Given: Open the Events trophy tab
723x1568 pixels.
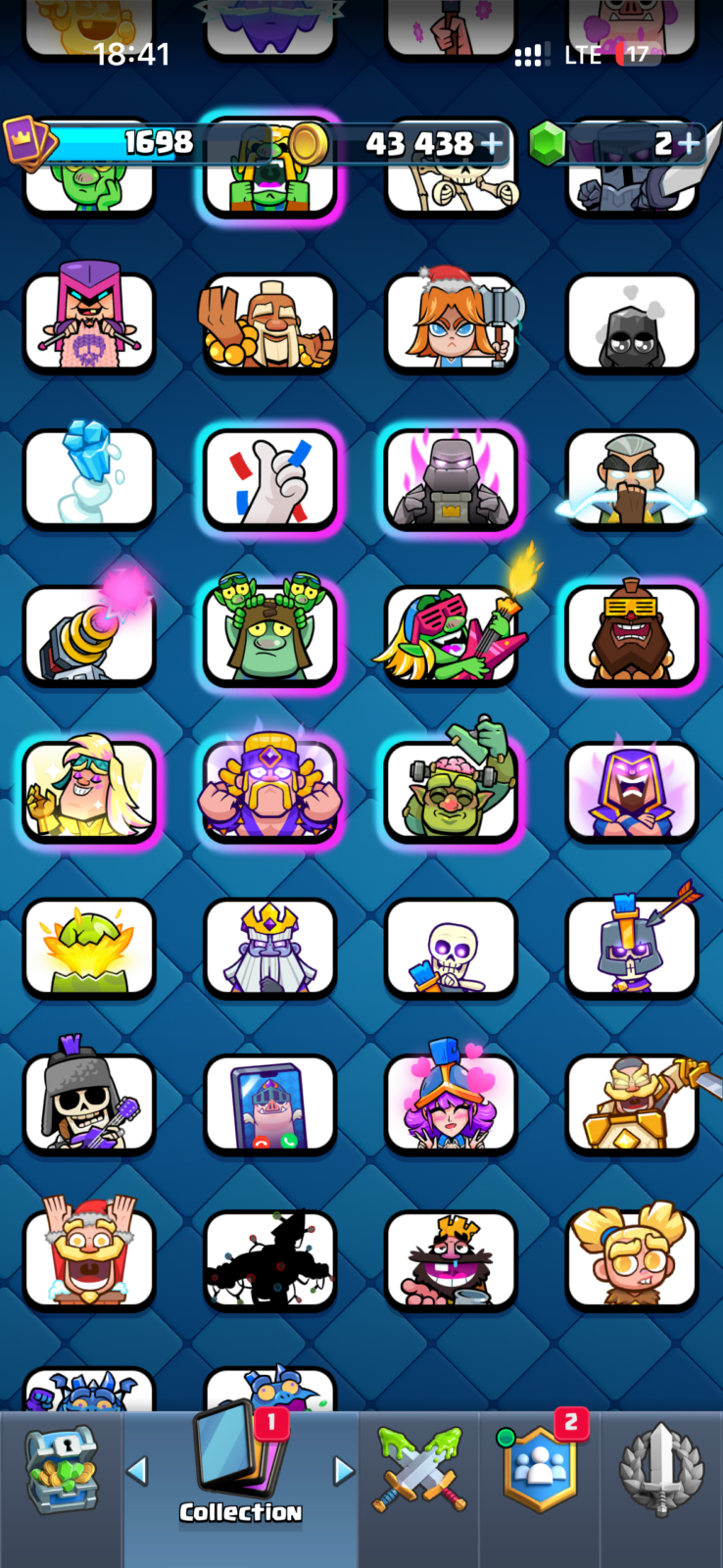Looking at the screenshot, I should 661,1470.
